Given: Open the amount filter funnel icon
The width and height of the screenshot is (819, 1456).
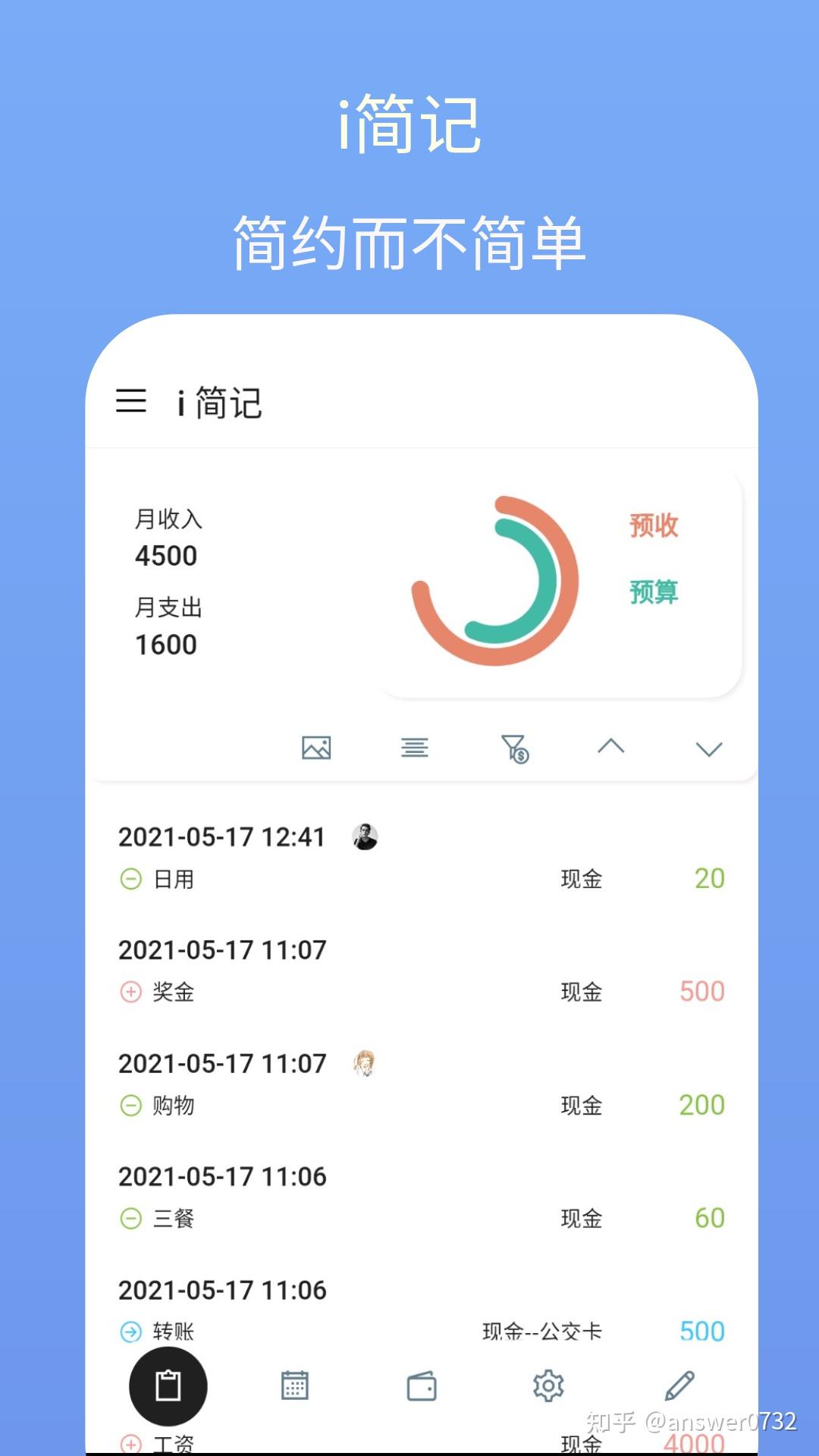Looking at the screenshot, I should click(x=513, y=748).
